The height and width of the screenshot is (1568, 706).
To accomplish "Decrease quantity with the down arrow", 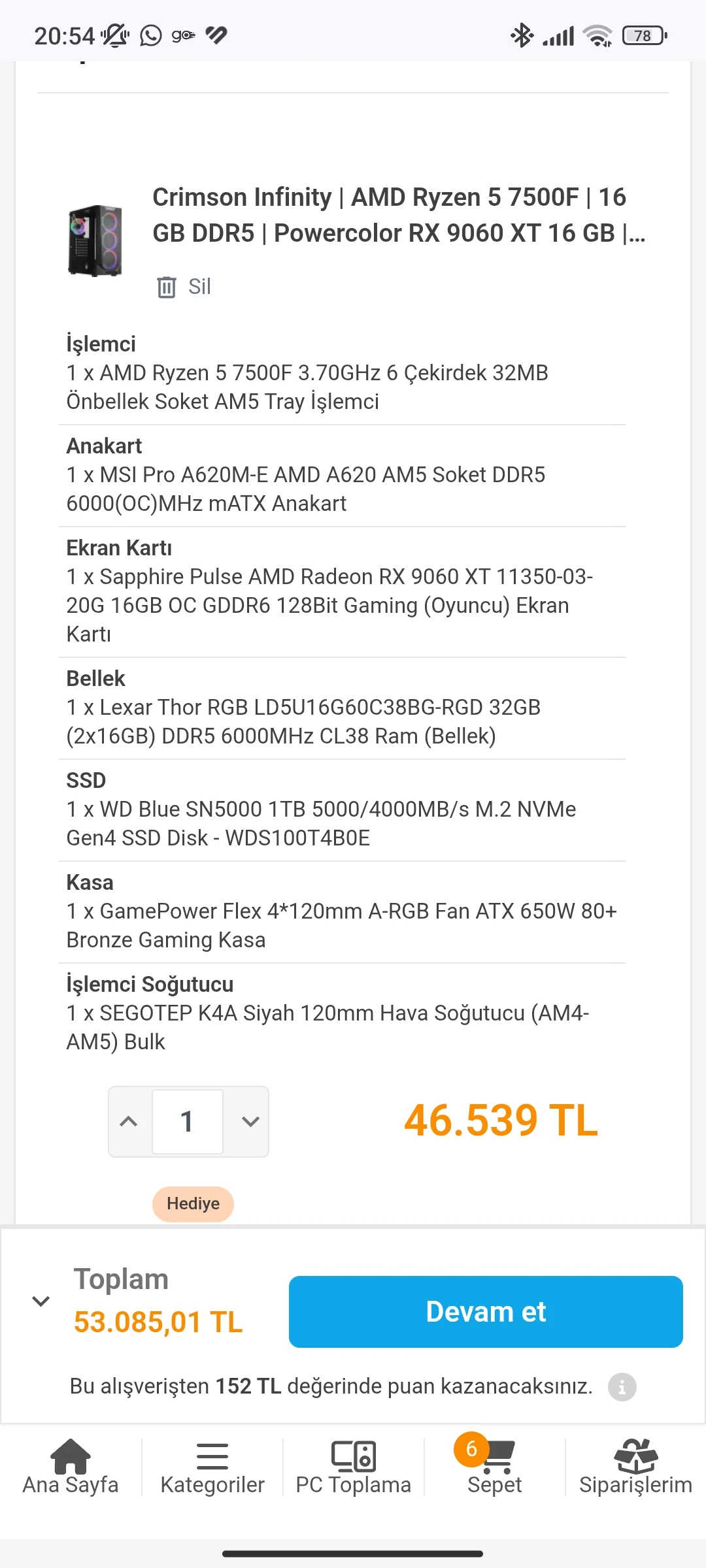I will coord(250,1122).
